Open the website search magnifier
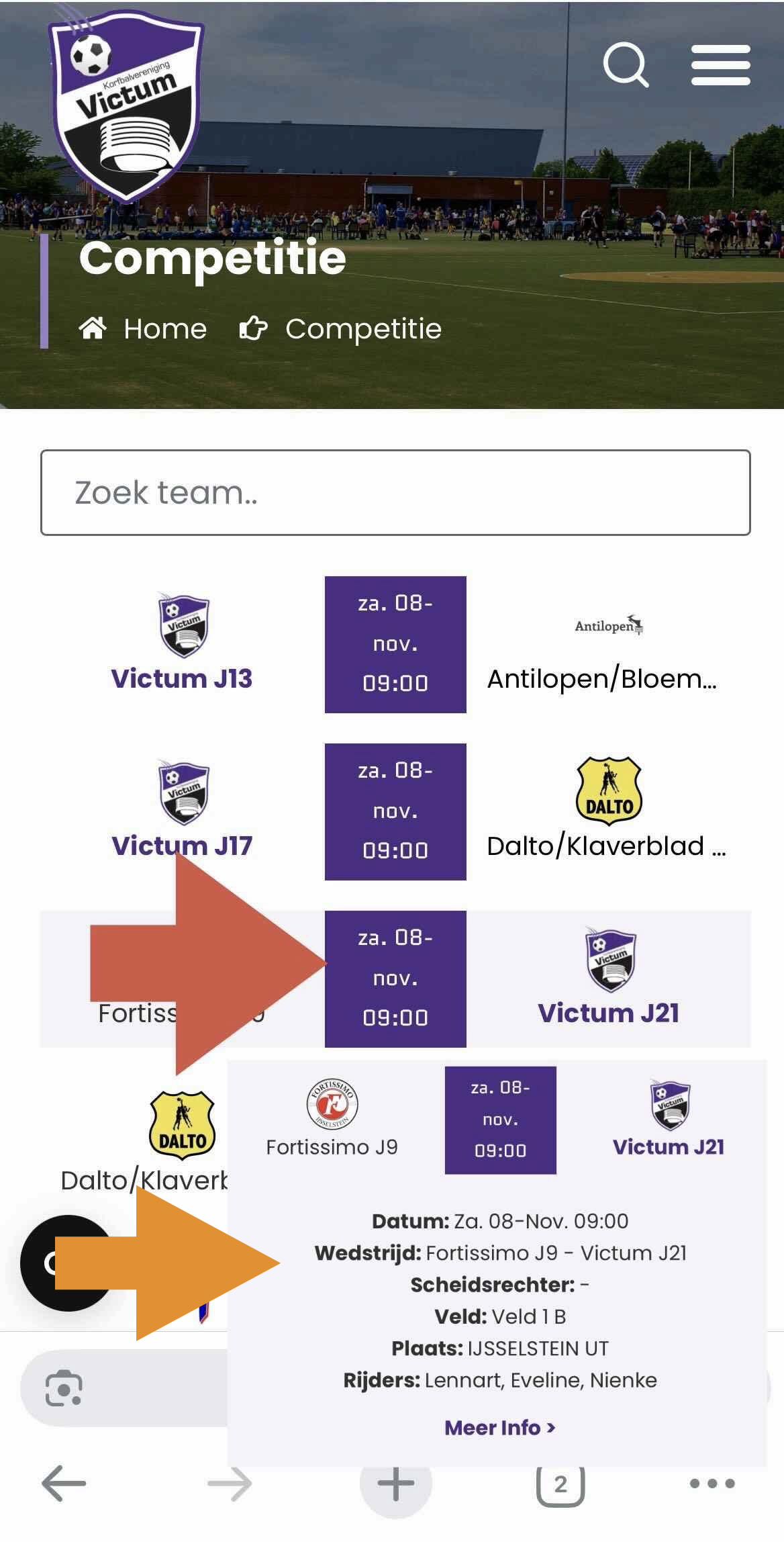 (x=626, y=65)
